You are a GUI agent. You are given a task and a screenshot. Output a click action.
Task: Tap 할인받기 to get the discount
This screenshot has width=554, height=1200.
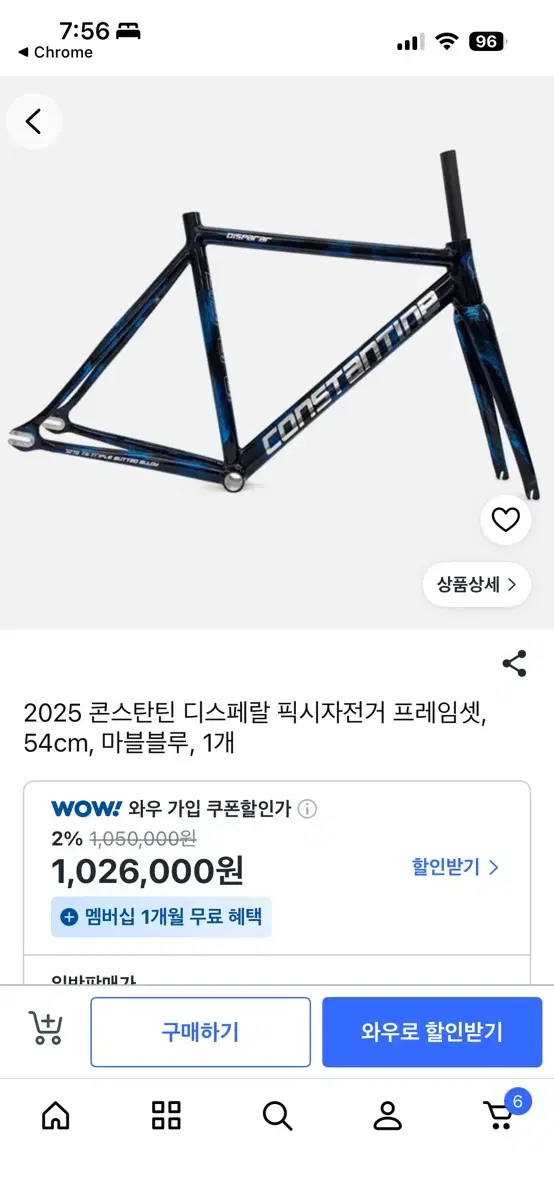coord(455,867)
